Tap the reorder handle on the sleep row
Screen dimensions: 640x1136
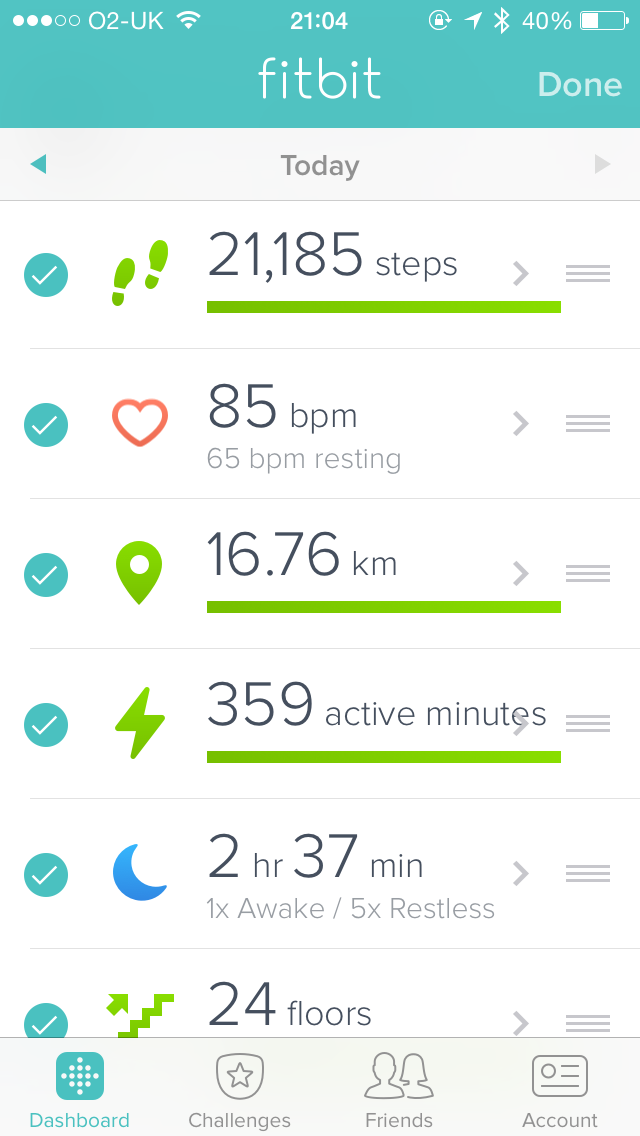588,874
